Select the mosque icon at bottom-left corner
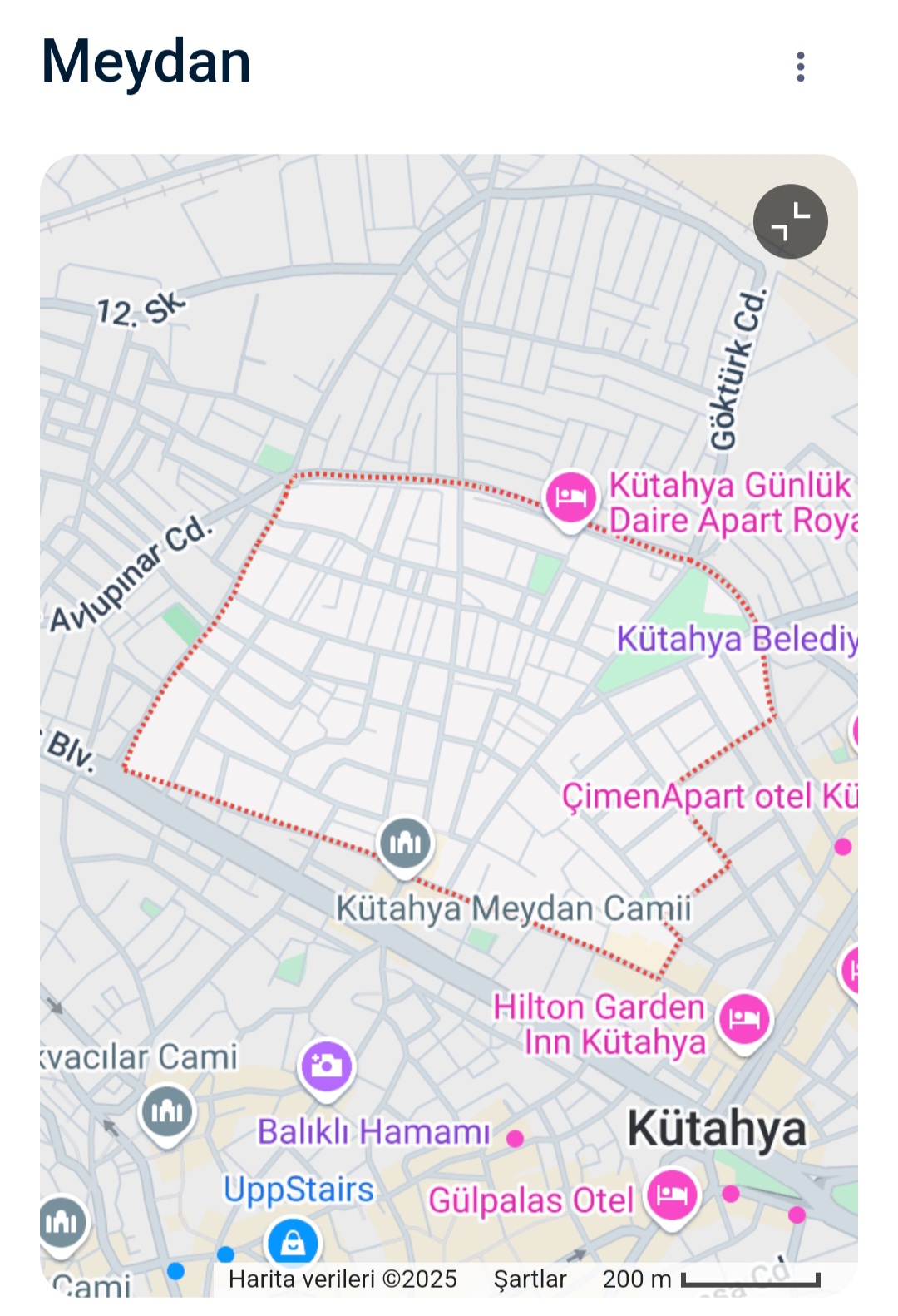898x1316 pixels. click(x=62, y=1220)
